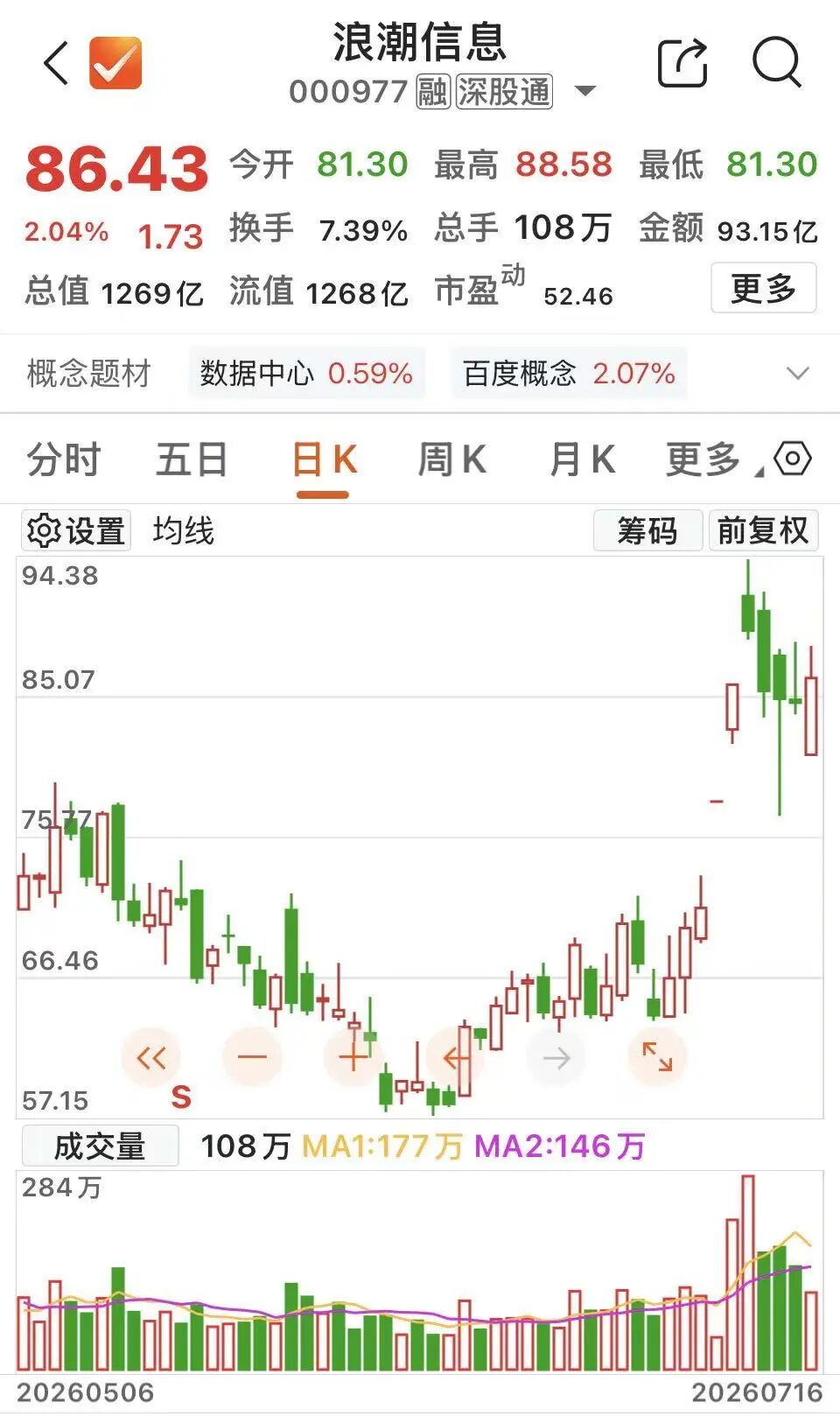The width and height of the screenshot is (840, 1416).
Task: Switch to the 分时 tab
Action: (x=64, y=459)
